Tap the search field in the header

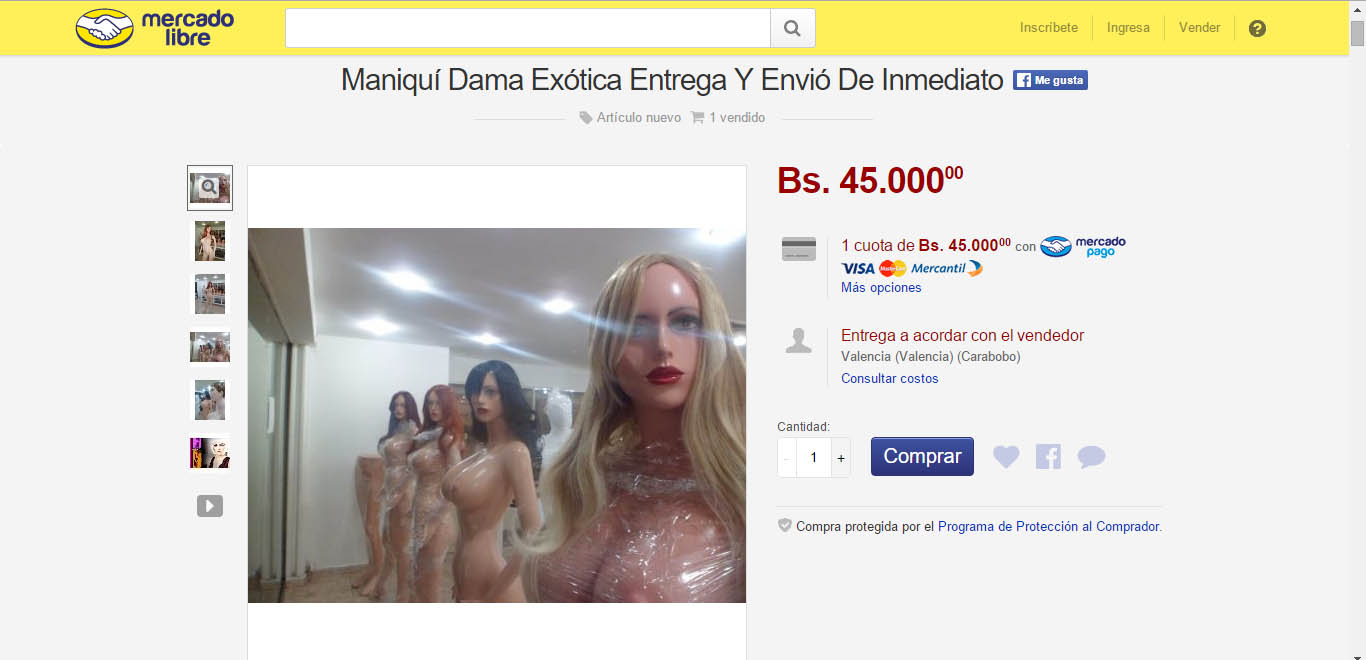[527, 28]
